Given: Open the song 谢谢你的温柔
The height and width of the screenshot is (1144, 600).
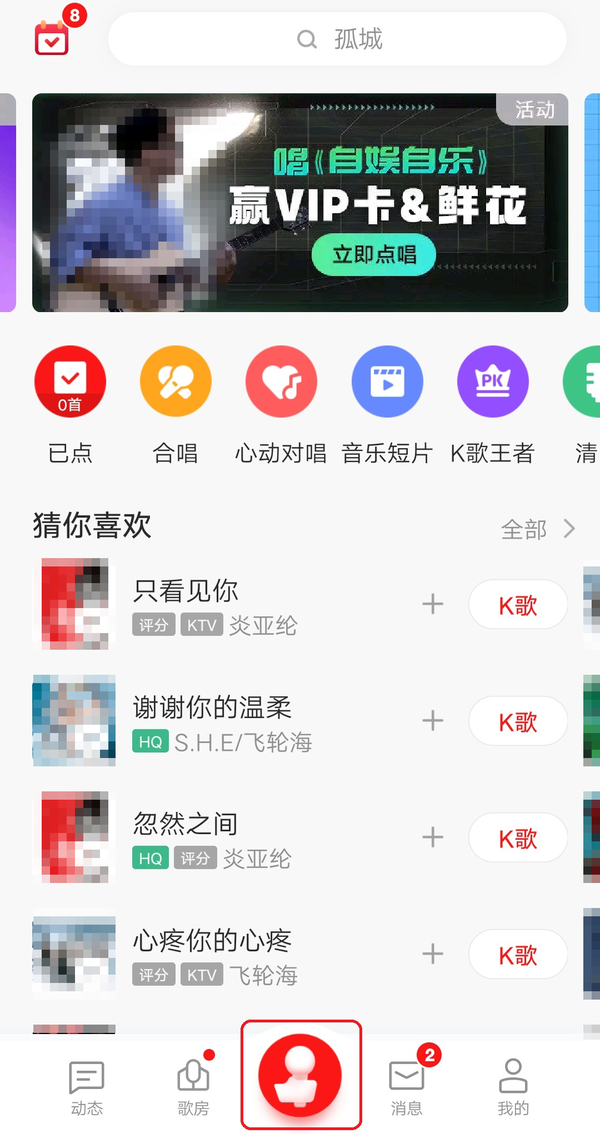Looking at the screenshot, I should [212, 708].
